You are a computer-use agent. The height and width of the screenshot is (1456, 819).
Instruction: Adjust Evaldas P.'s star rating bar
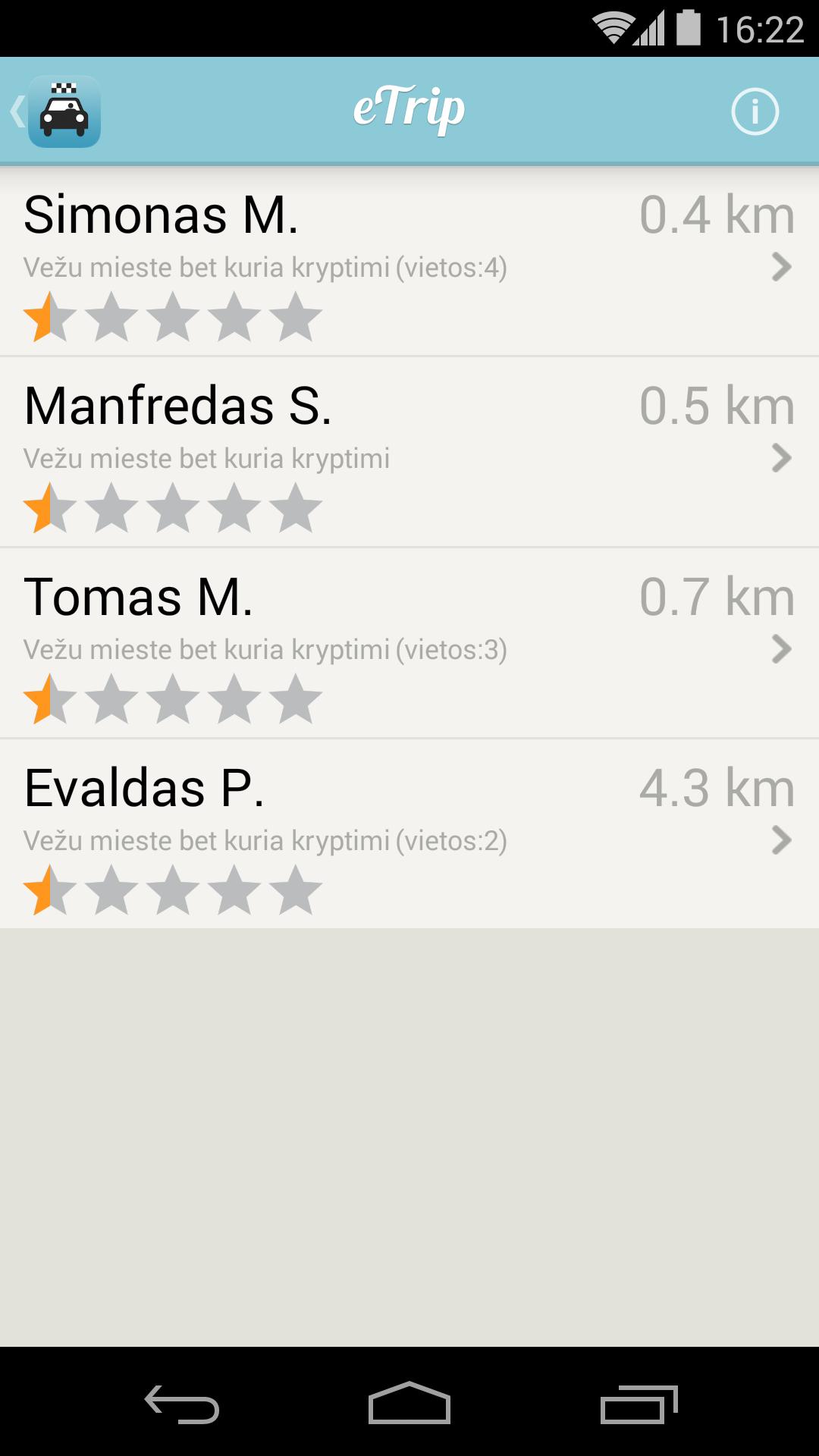pyautogui.click(x=171, y=892)
